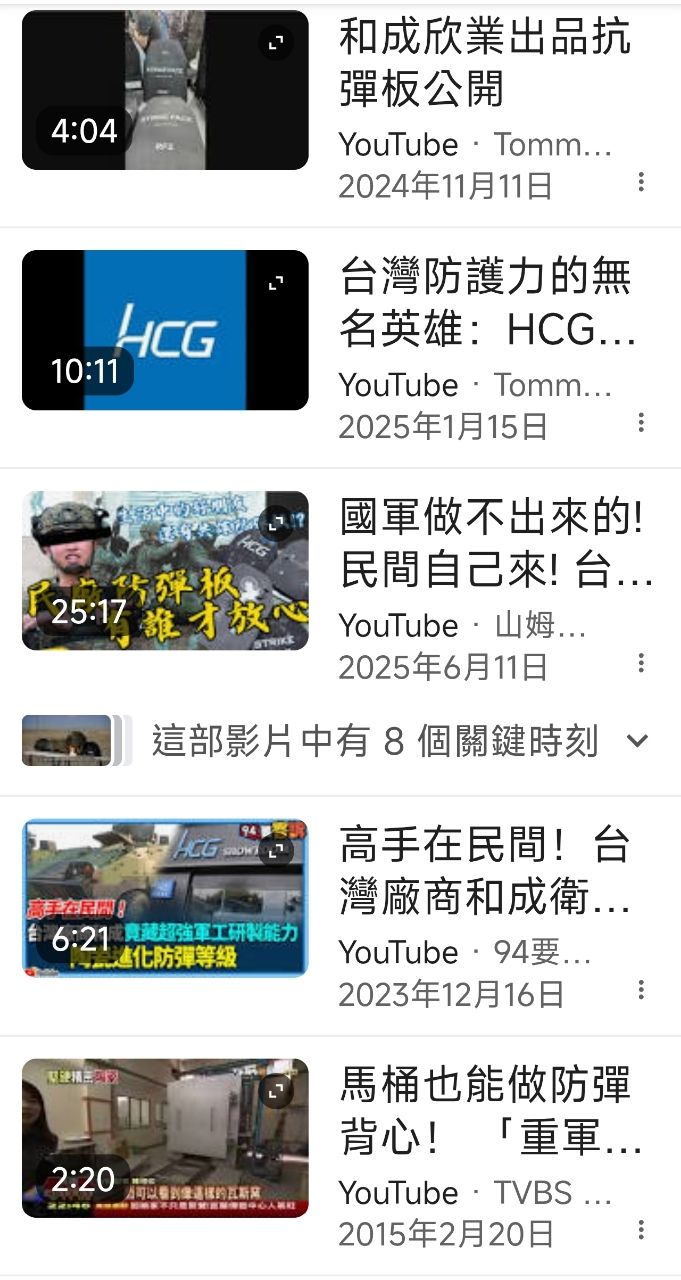The image size is (681, 1280).
Task: Play the 4:04 video thumbnail
Action: tap(165, 90)
